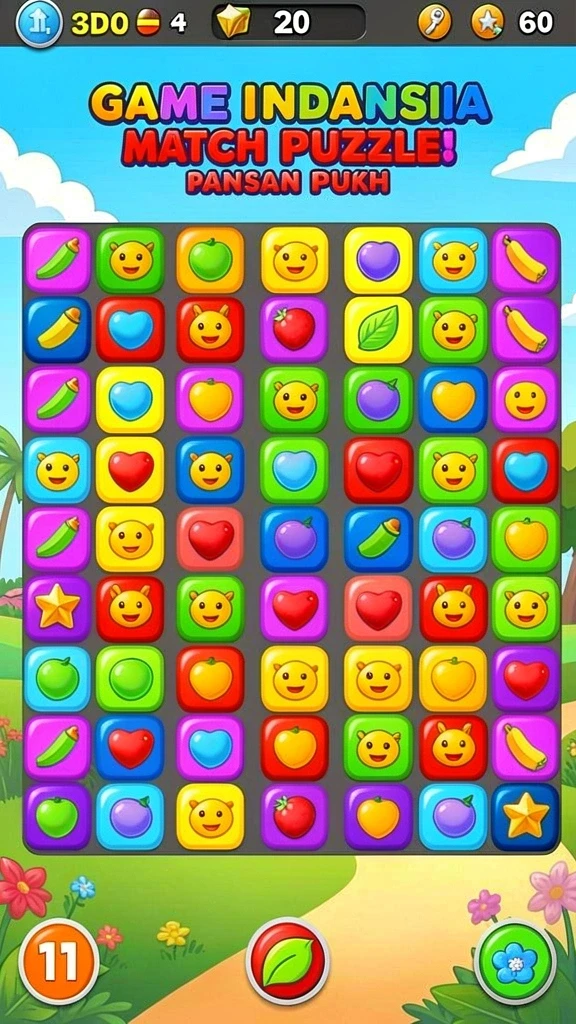Tap the star coin icon
The image size is (576, 1024).
coord(487,24)
